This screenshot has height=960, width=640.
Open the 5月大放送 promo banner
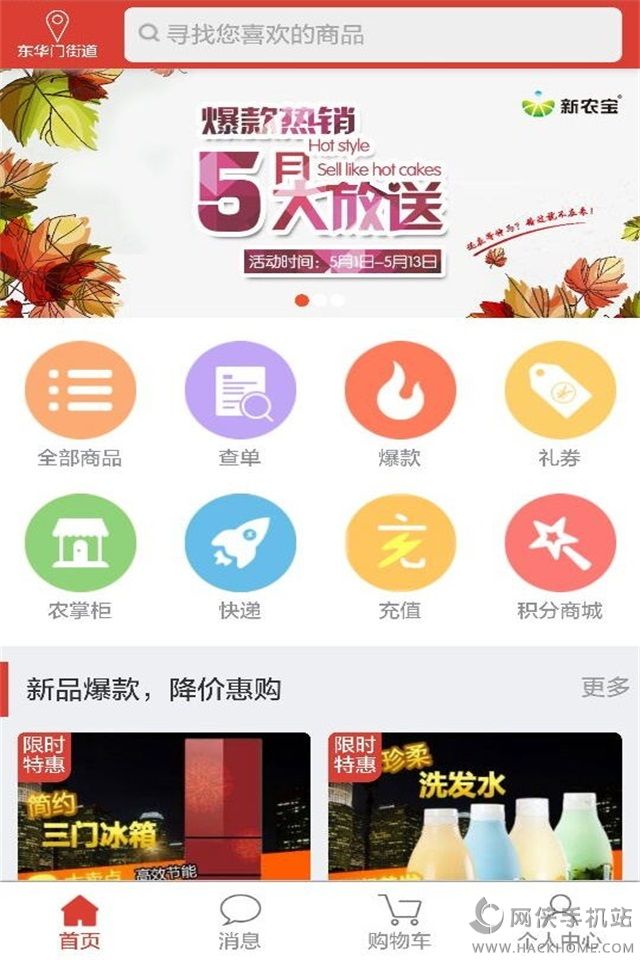(320, 192)
